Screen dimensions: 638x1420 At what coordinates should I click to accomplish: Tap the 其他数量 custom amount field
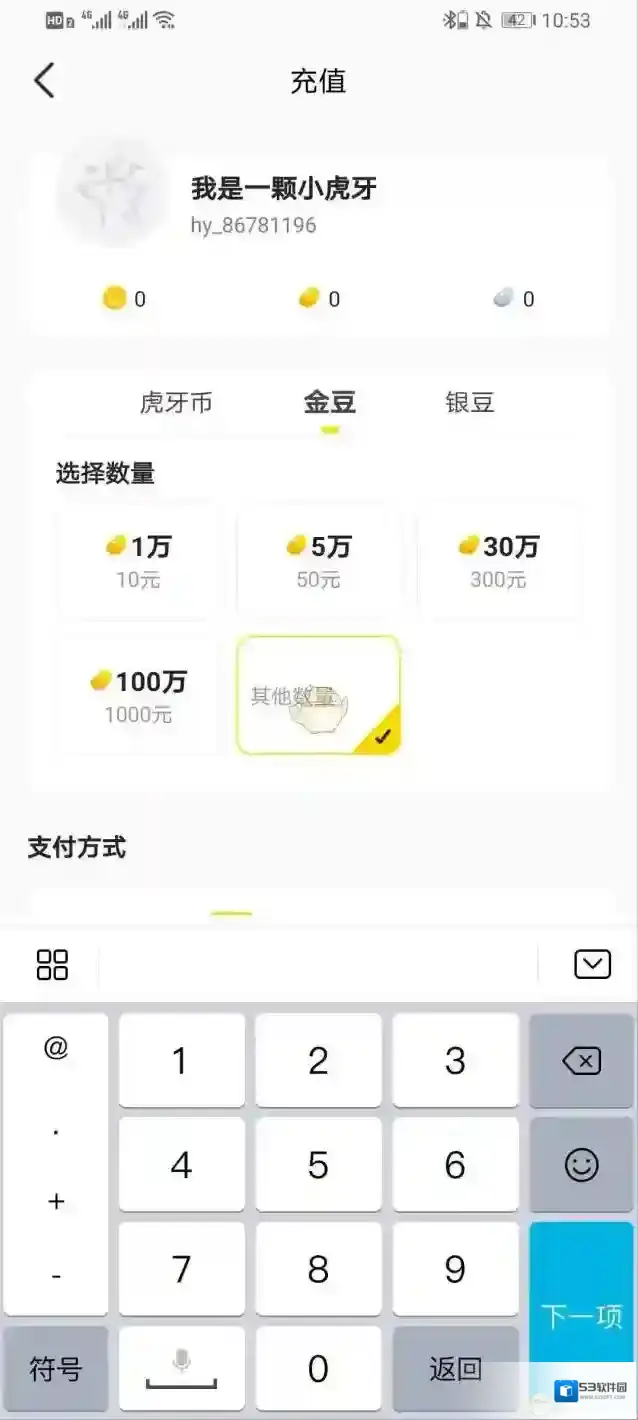click(x=318, y=696)
